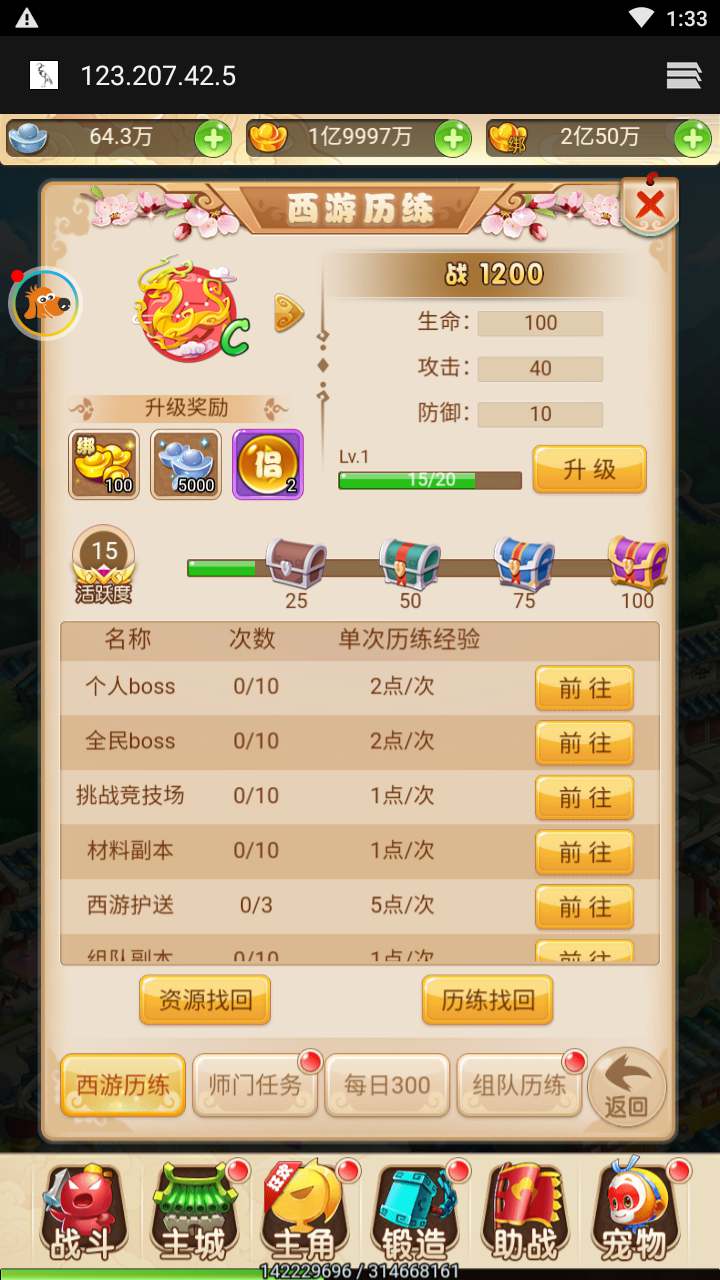The height and width of the screenshot is (1280, 720).
Task: Go to 个人boss via 前往
Action: pyautogui.click(x=584, y=688)
